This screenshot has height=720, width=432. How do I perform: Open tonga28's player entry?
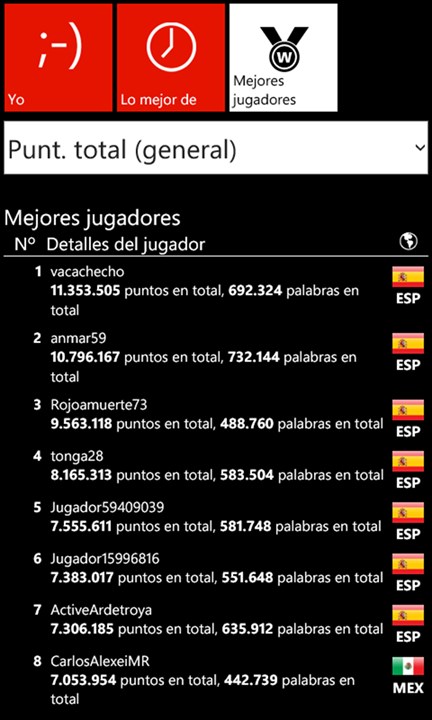pyautogui.click(x=216, y=467)
